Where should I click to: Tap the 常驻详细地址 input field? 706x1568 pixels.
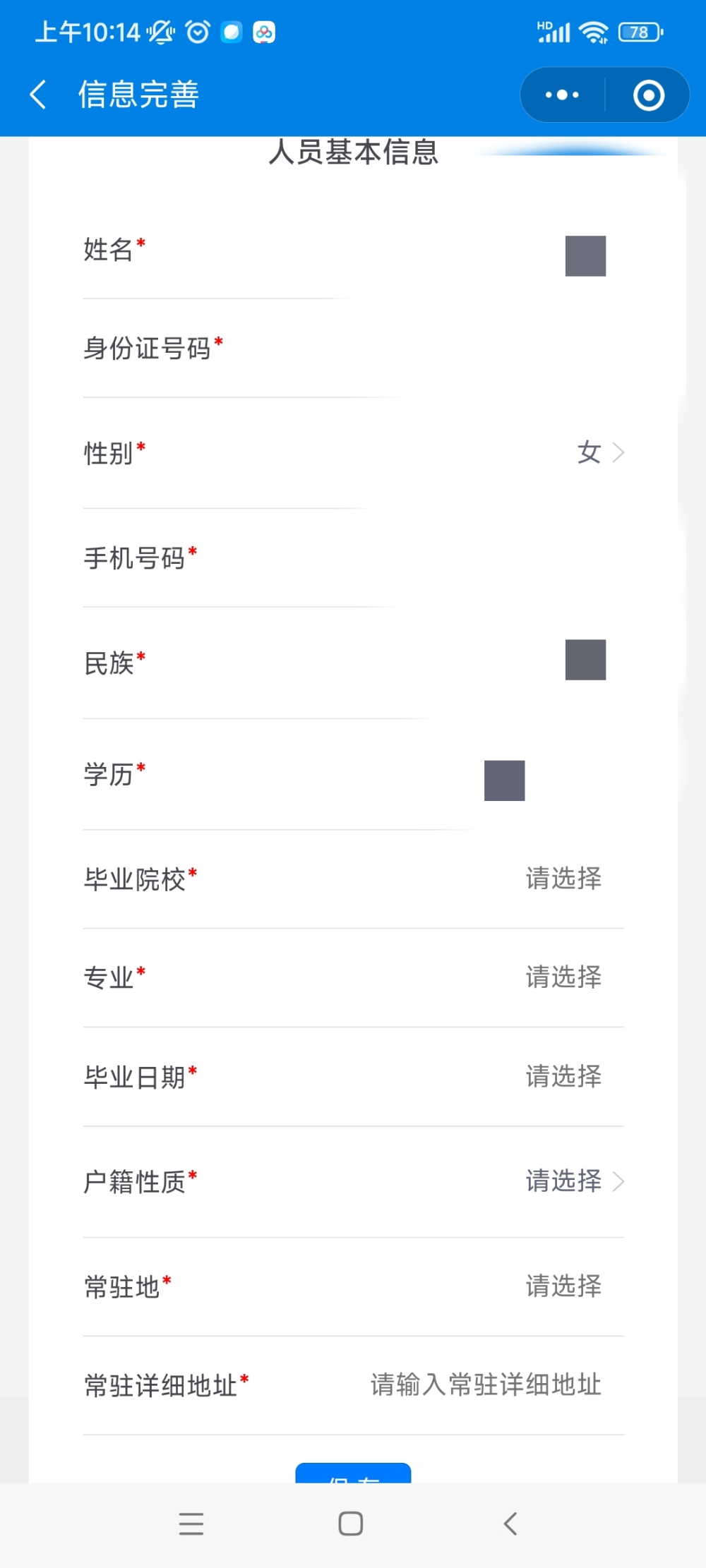486,1385
